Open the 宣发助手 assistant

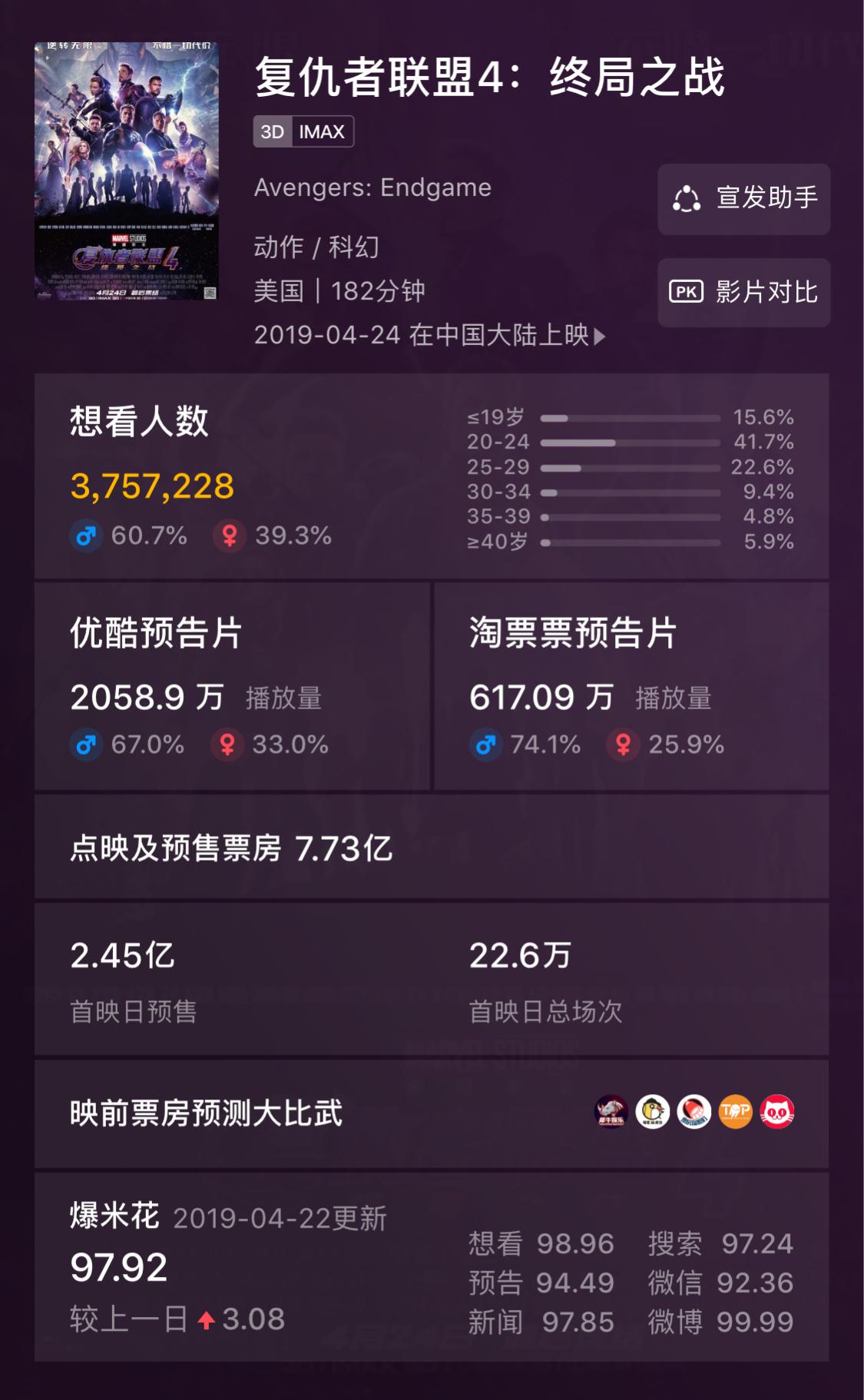point(743,199)
